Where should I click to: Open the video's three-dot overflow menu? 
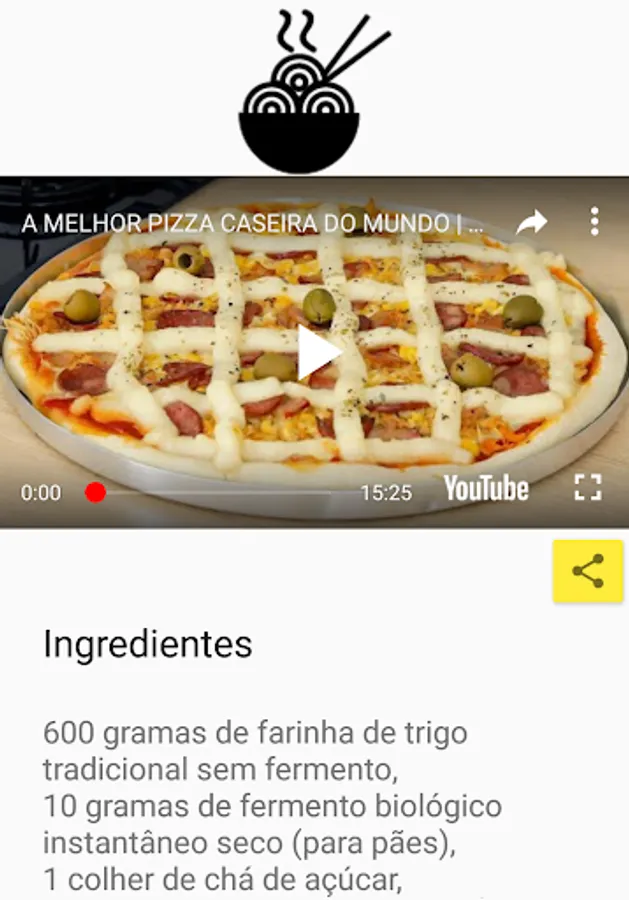594,221
